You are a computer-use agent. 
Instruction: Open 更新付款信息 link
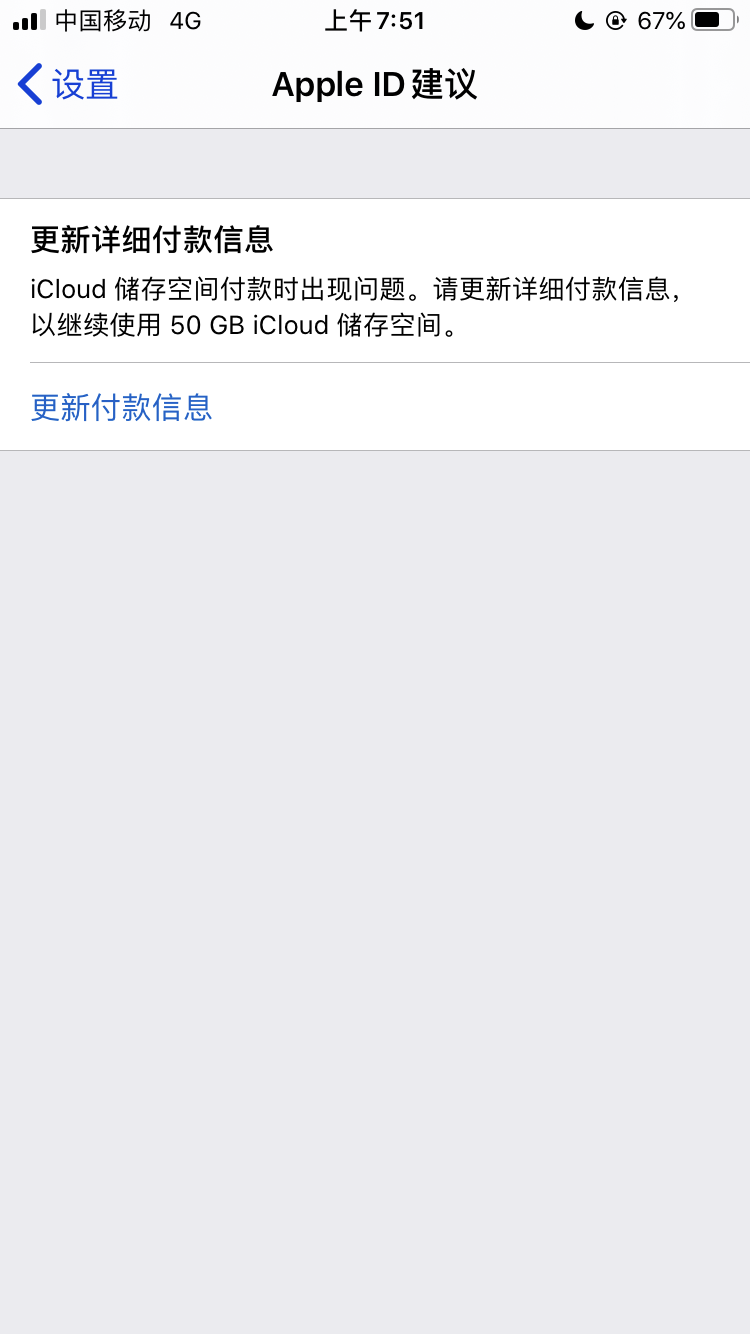click(122, 407)
